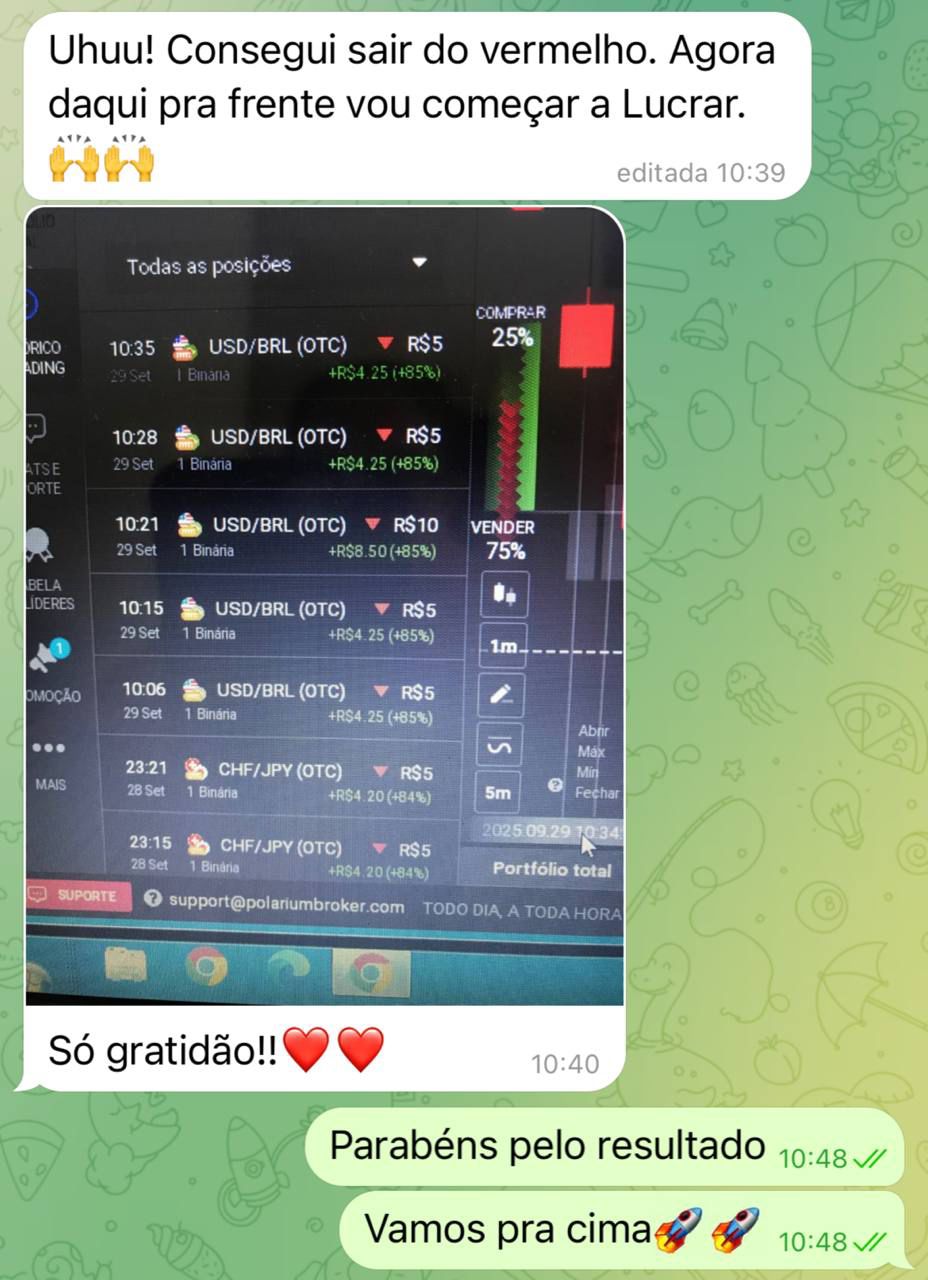The width and height of the screenshot is (928, 1280).
Task: Expand the Todas as posições dropdown
Action: (420, 265)
